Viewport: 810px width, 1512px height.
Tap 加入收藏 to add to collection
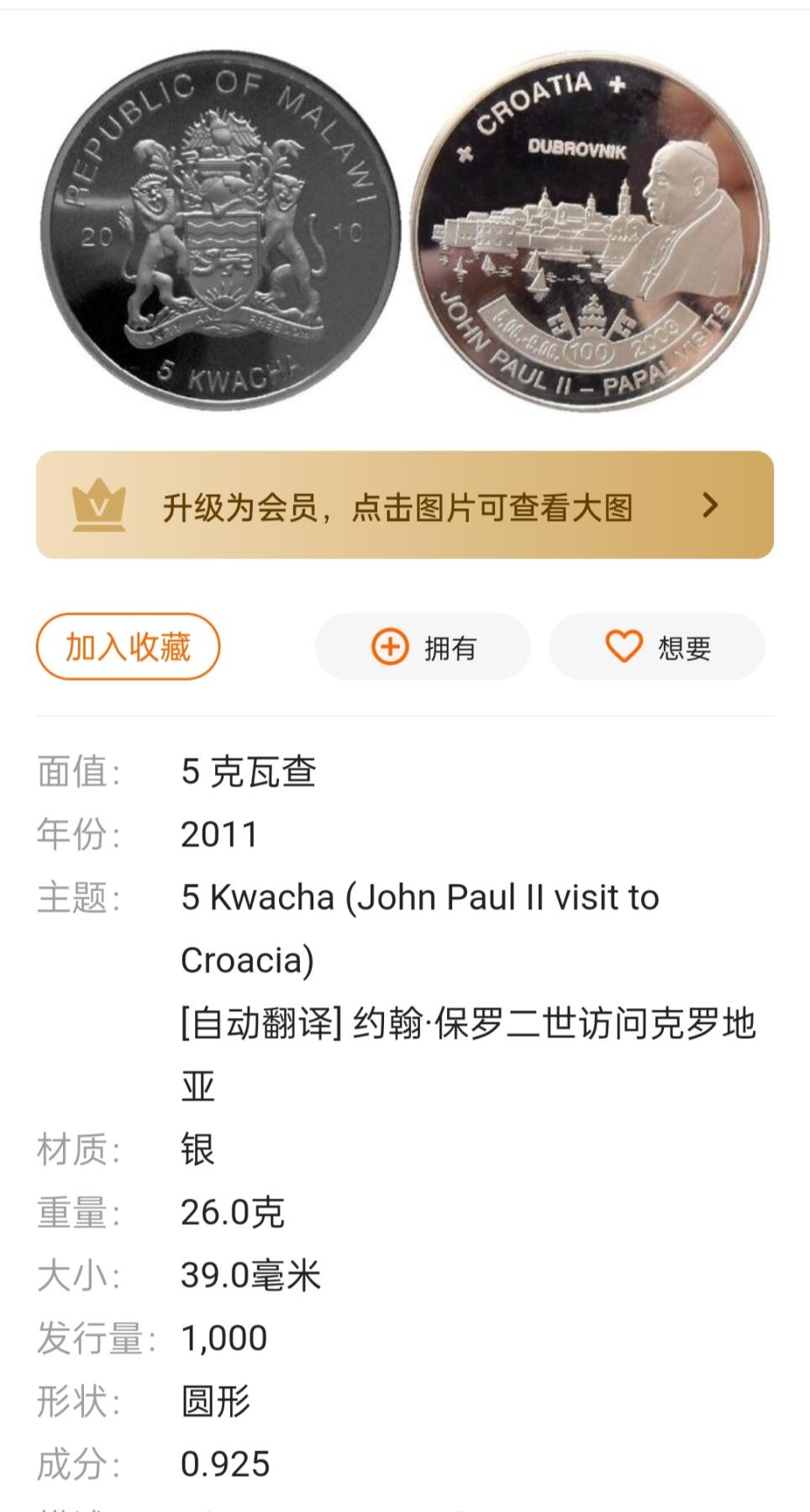127,645
